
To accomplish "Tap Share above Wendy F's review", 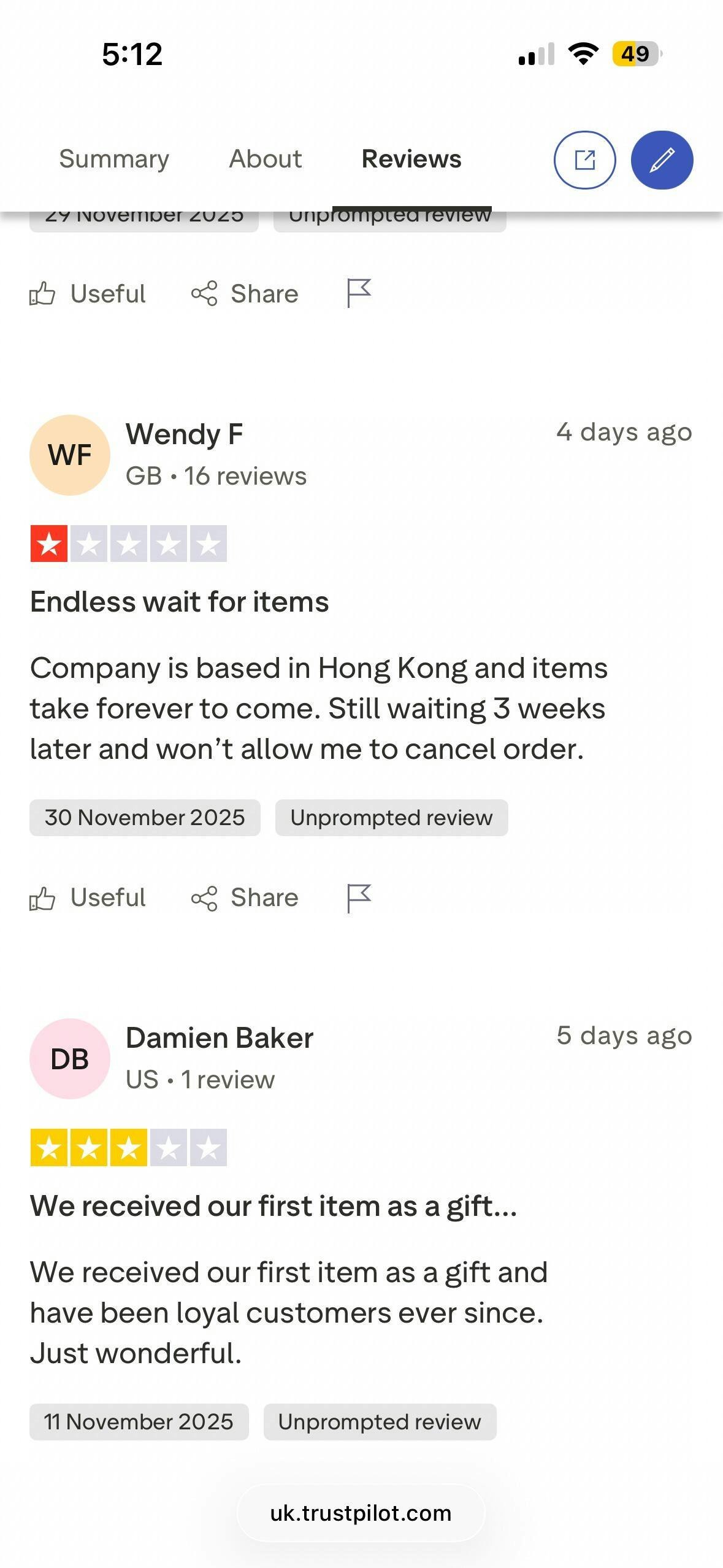I will (245, 294).
